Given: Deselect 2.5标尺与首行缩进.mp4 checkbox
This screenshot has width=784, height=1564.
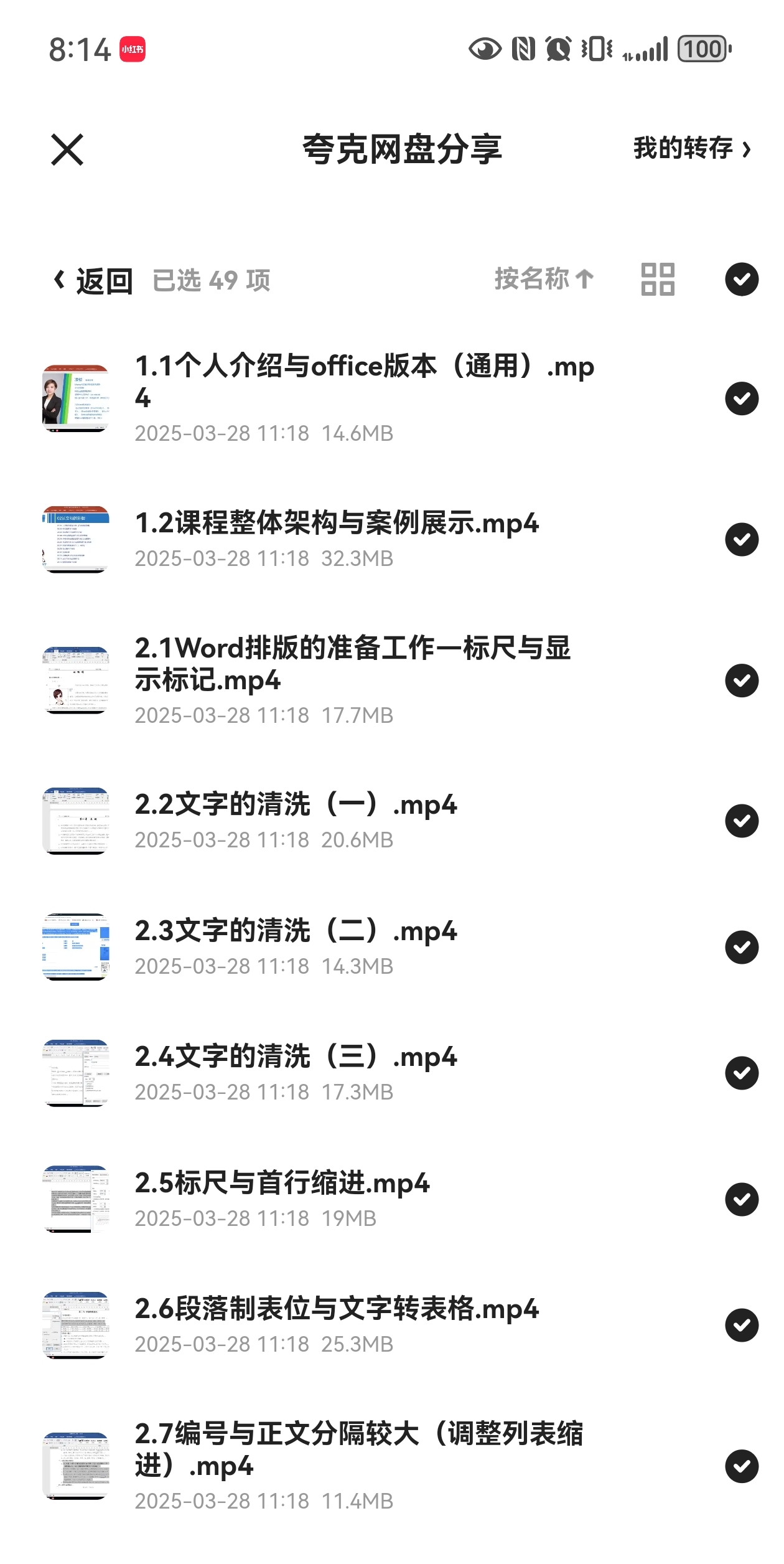Looking at the screenshot, I should (741, 1199).
